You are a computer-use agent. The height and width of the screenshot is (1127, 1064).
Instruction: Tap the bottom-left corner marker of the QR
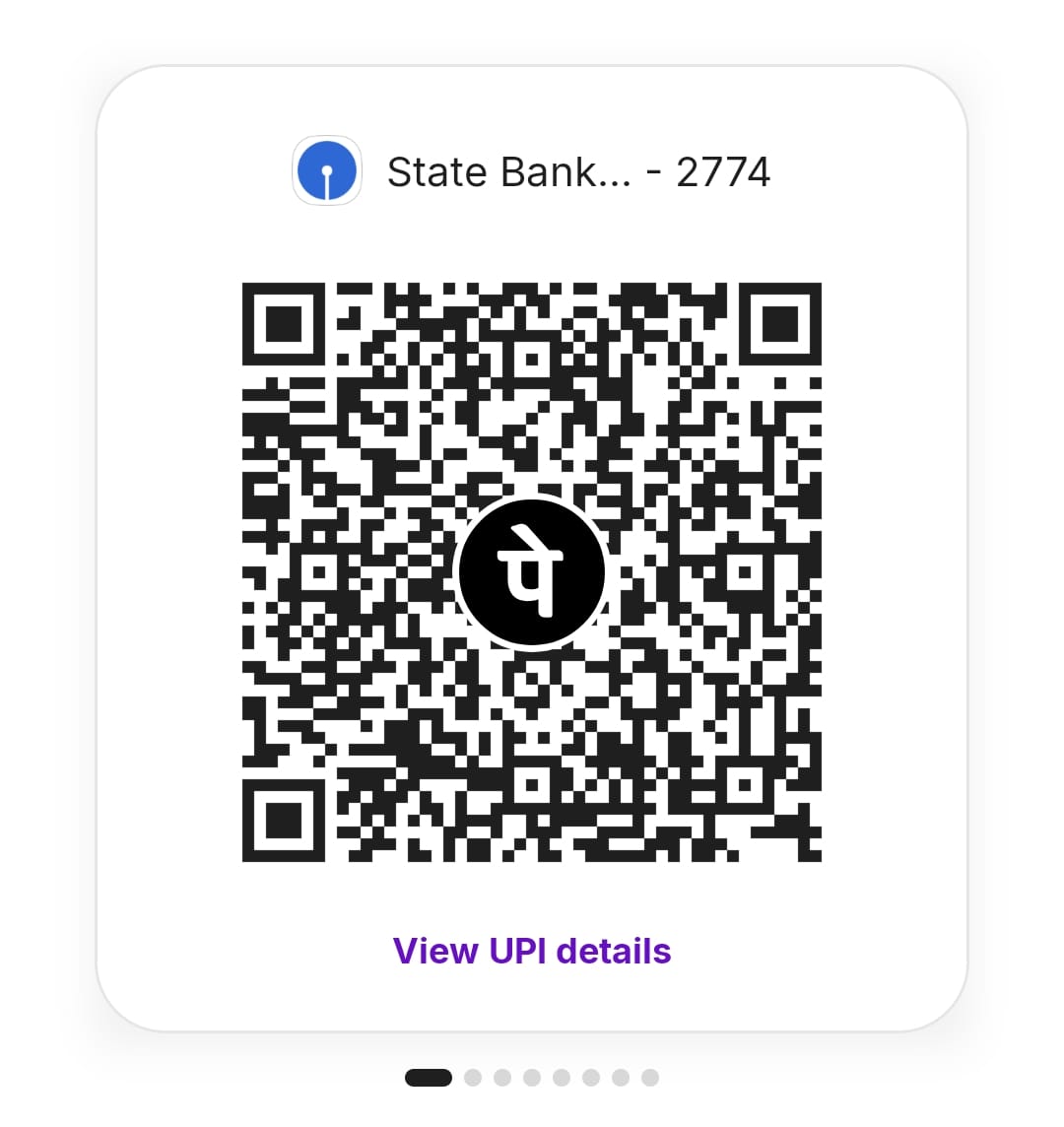click(x=284, y=819)
